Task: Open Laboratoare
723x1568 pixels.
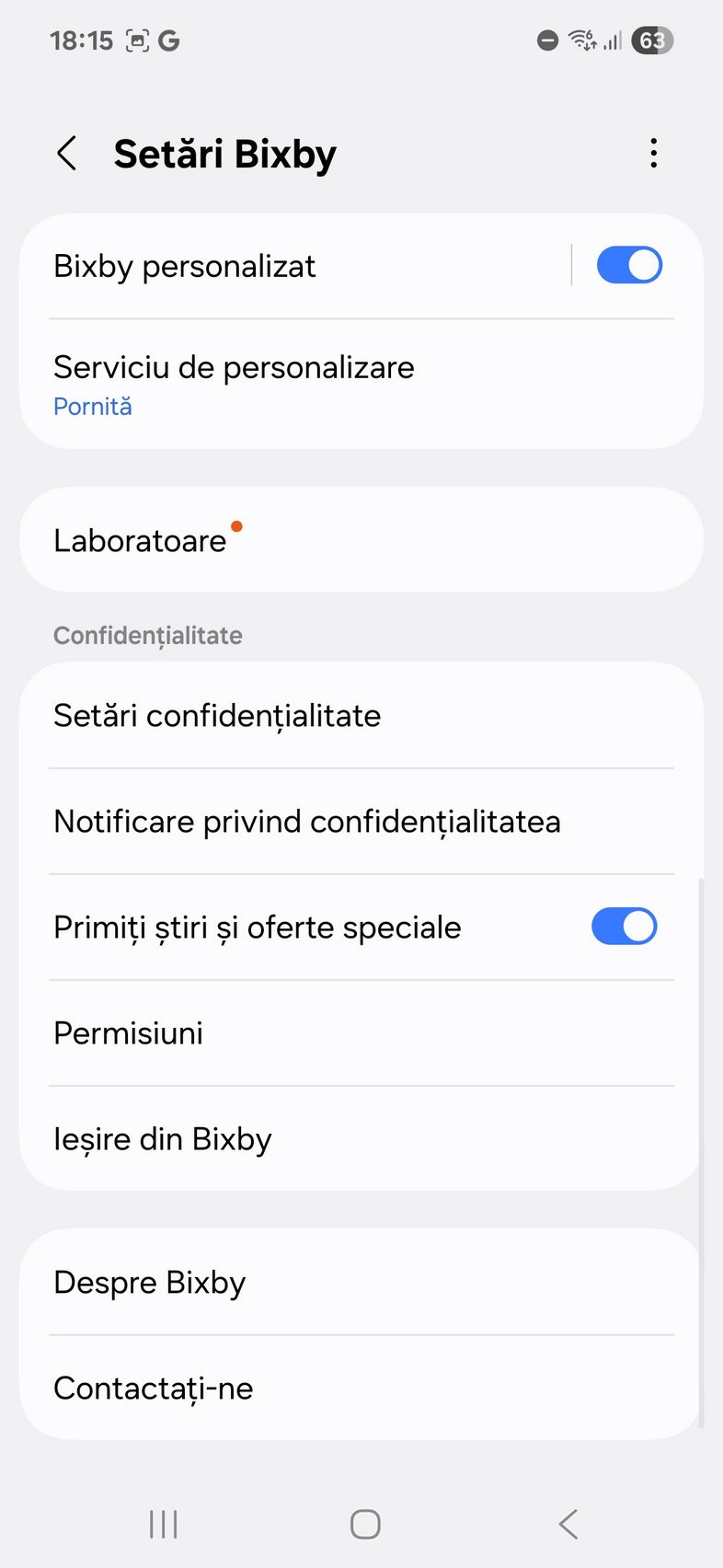Action: 361,540
